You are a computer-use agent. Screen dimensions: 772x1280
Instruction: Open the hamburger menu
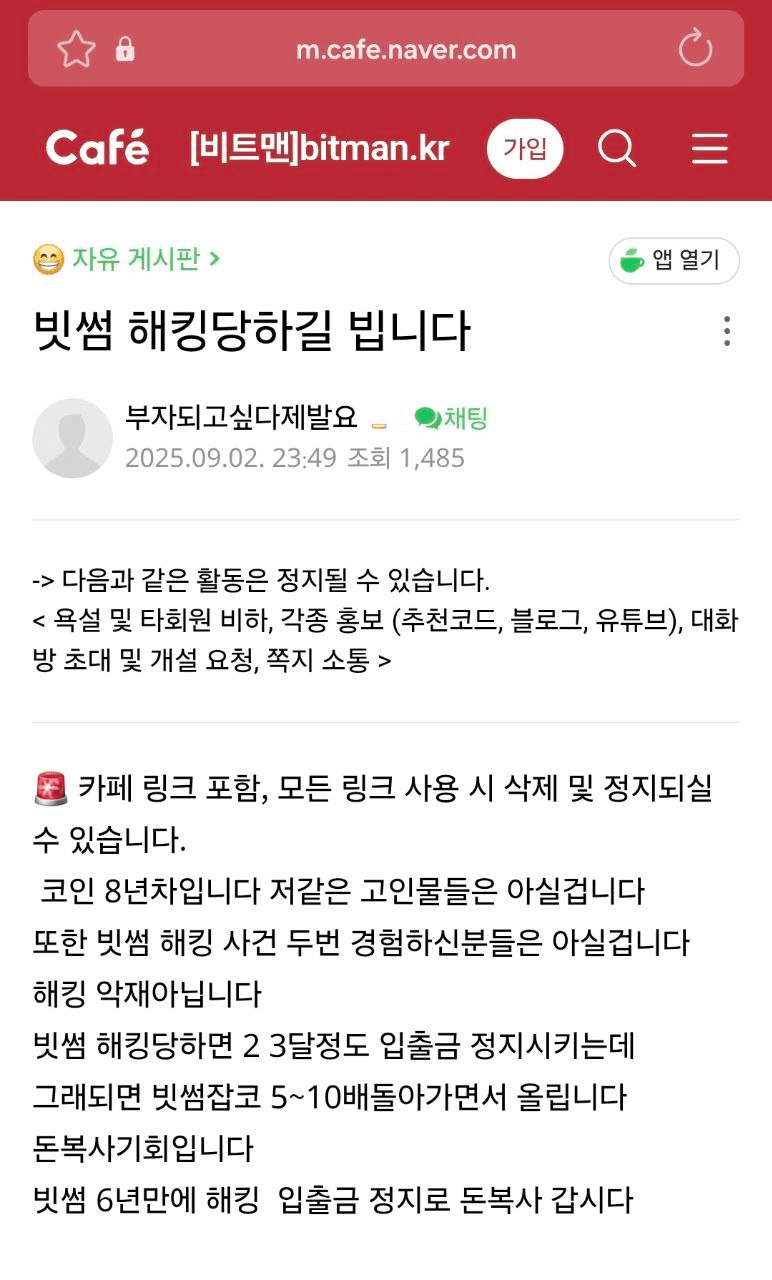709,150
